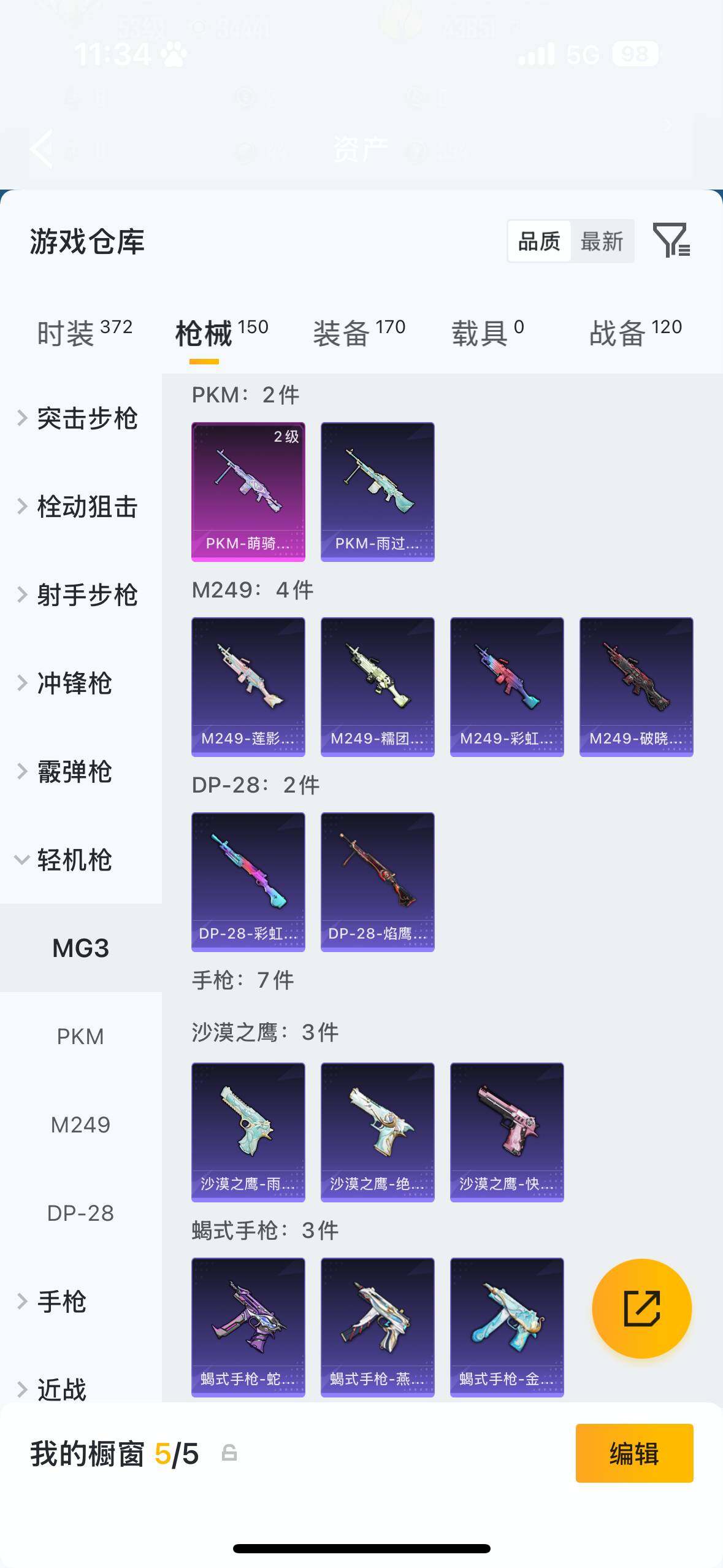Tap the orange share floating button
Viewport: 723px width, 1568px height.
(641, 1309)
